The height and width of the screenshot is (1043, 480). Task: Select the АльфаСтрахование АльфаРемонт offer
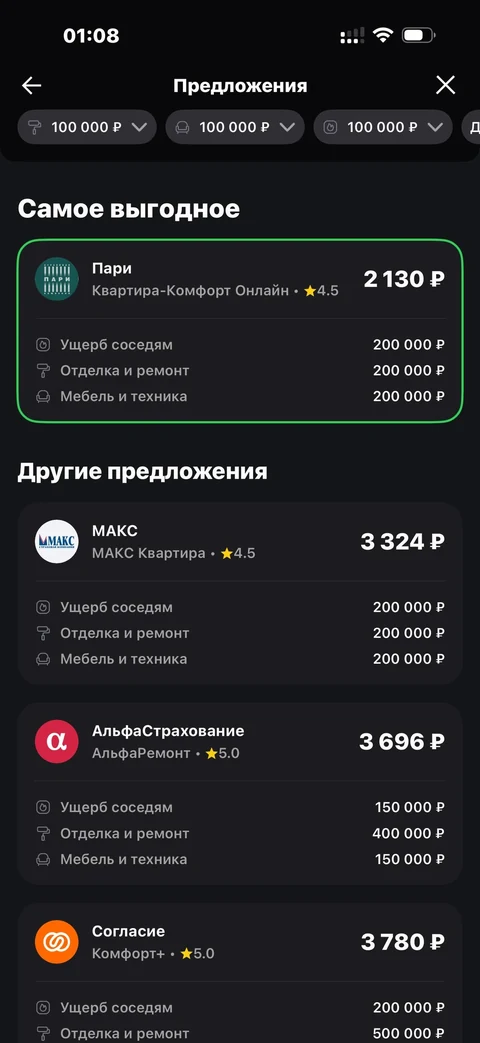coord(240,794)
